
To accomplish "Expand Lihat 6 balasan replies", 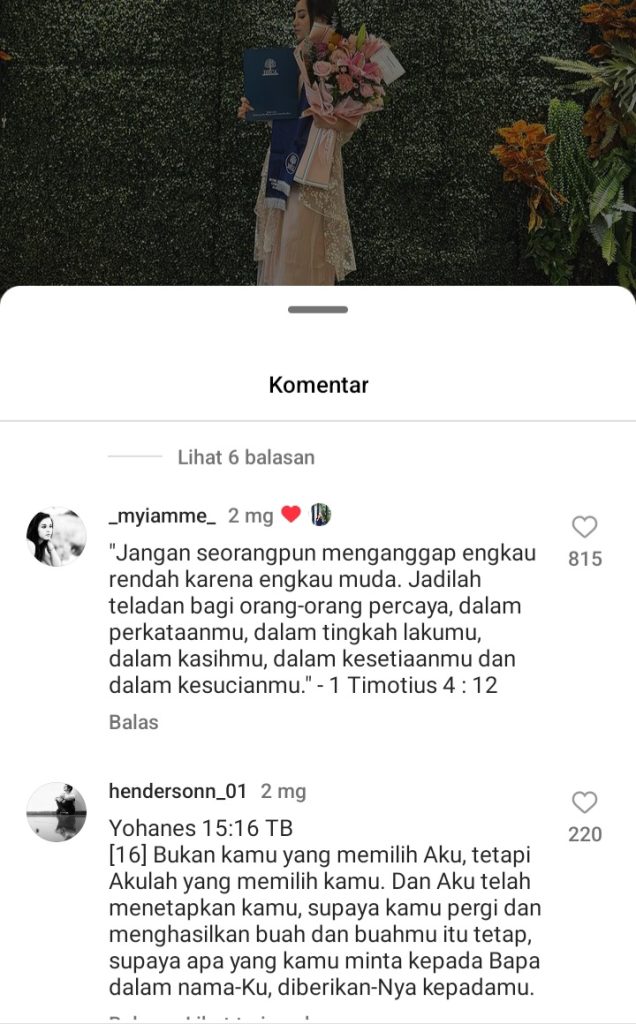I will click(x=245, y=457).
